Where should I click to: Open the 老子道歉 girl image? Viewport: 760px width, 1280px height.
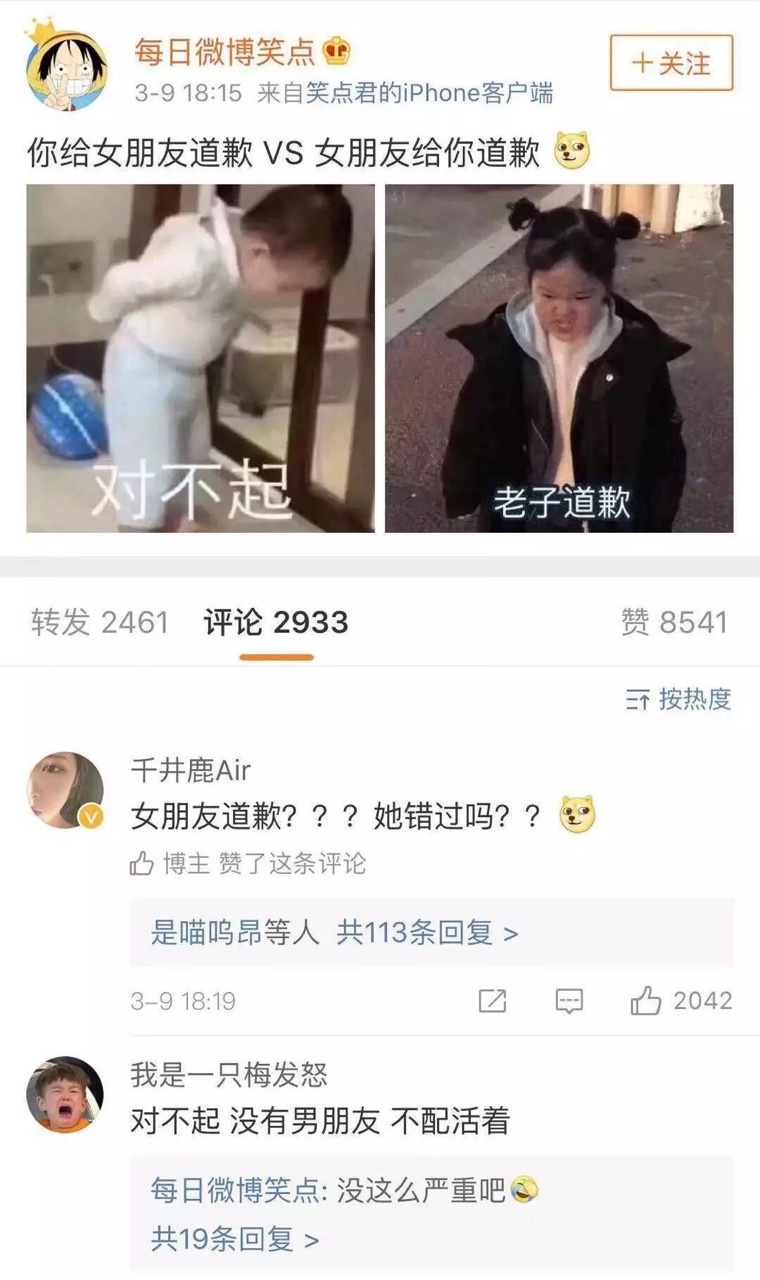coord(559,358)
